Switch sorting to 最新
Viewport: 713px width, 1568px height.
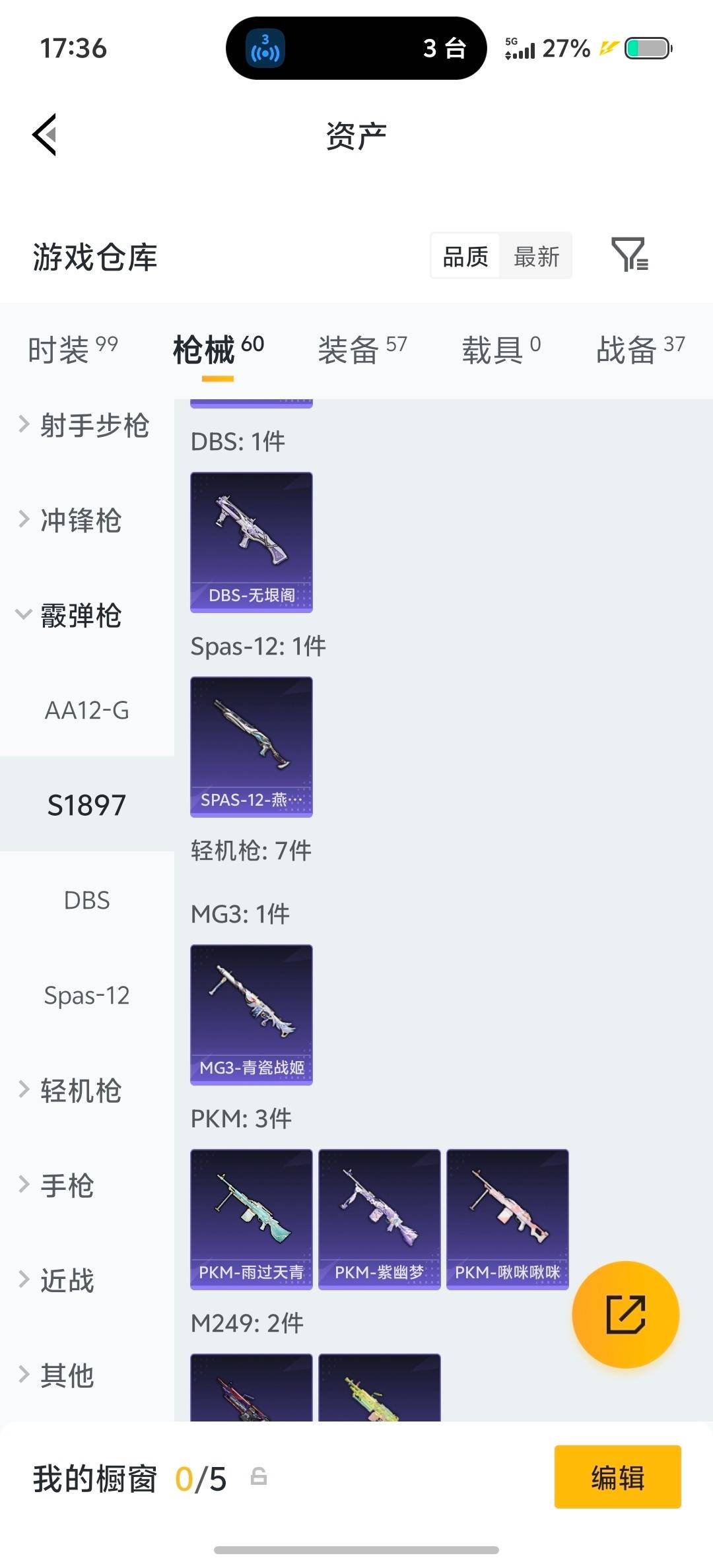537,256
